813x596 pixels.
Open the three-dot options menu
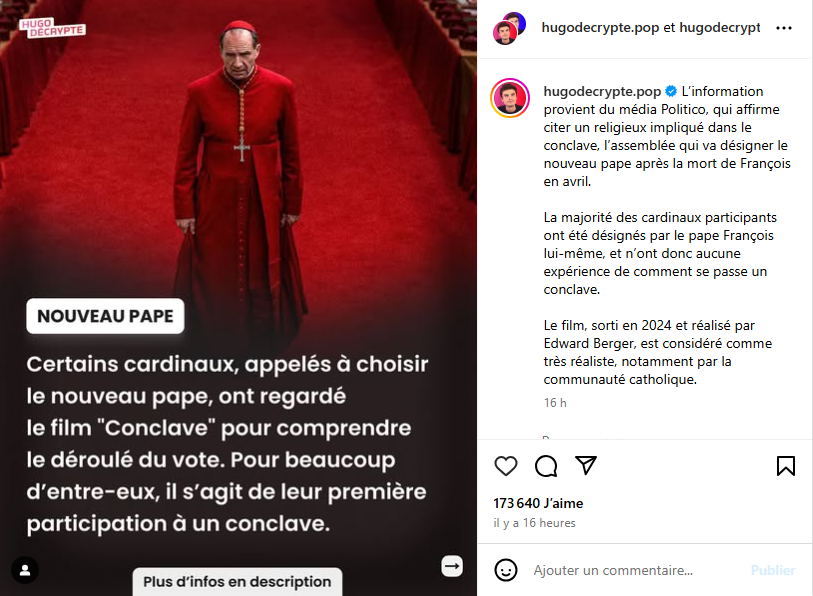pyautogui.click(x=784, y=28)
